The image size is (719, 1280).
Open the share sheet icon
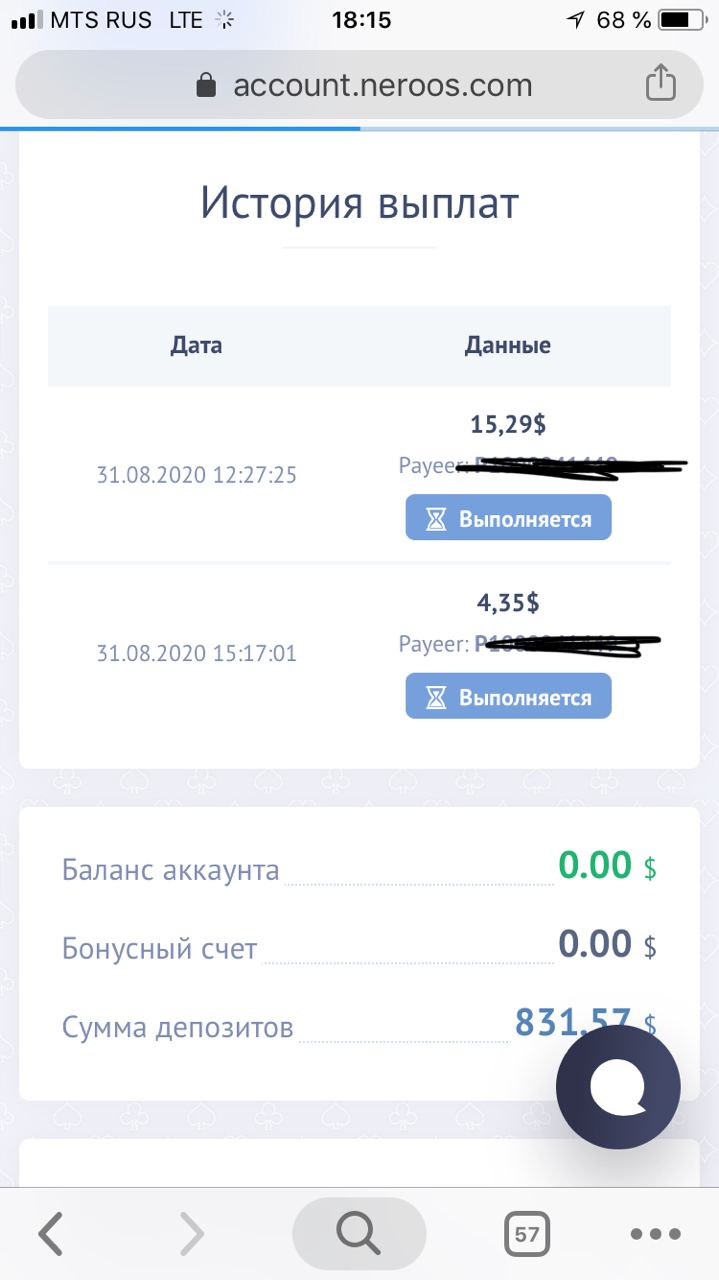(660, 83)
